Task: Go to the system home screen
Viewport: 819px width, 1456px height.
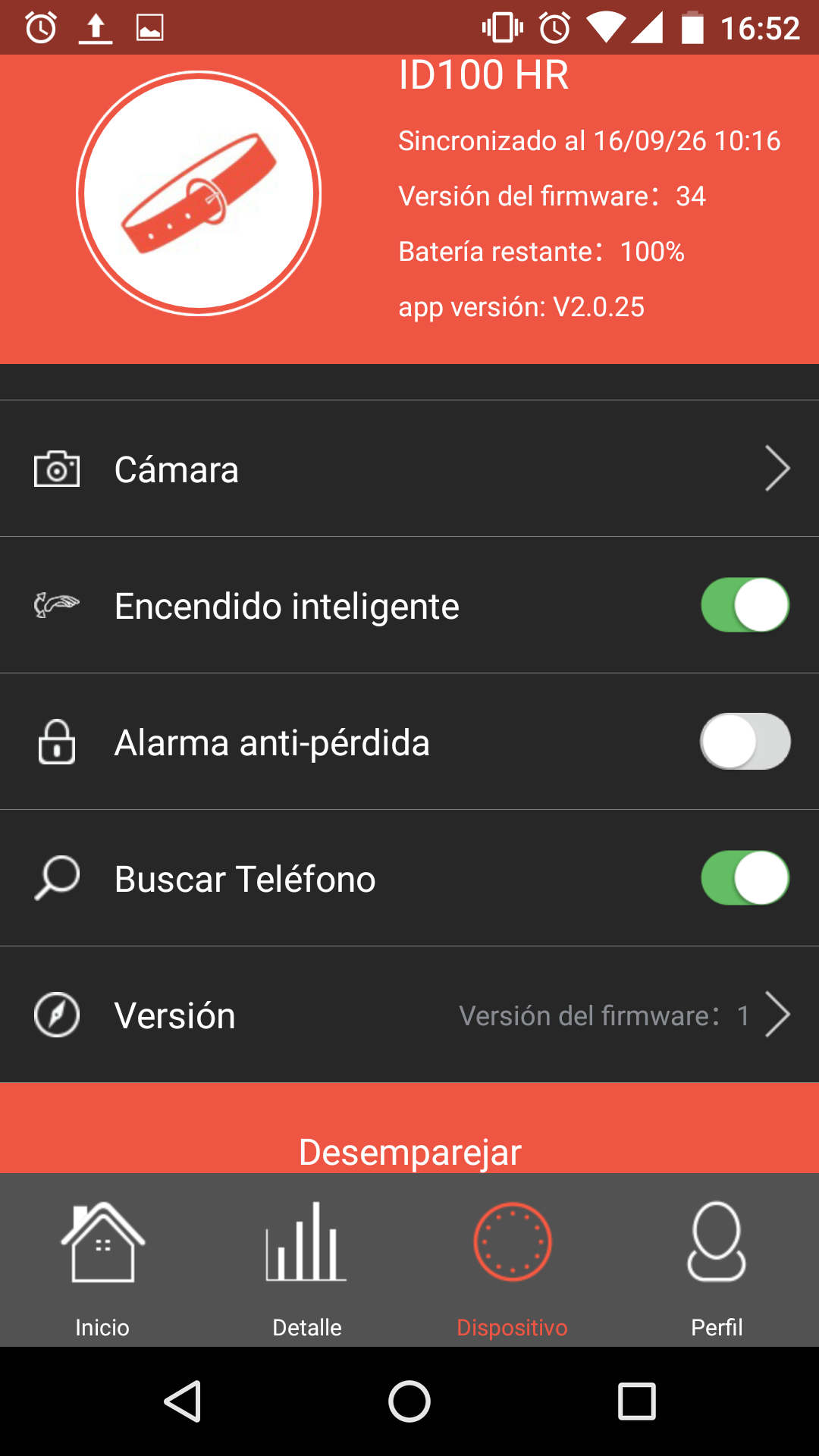Action: tap(409, 1401)
